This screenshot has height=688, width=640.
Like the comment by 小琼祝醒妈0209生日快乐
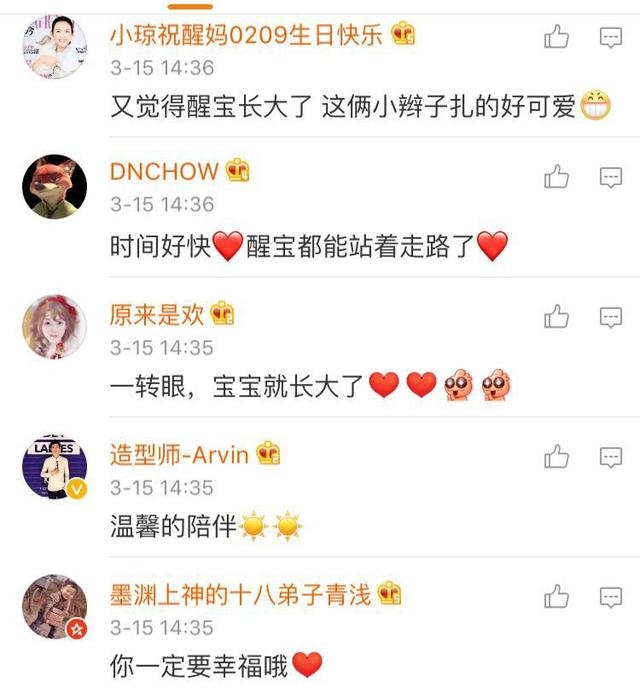coord(556,38)
